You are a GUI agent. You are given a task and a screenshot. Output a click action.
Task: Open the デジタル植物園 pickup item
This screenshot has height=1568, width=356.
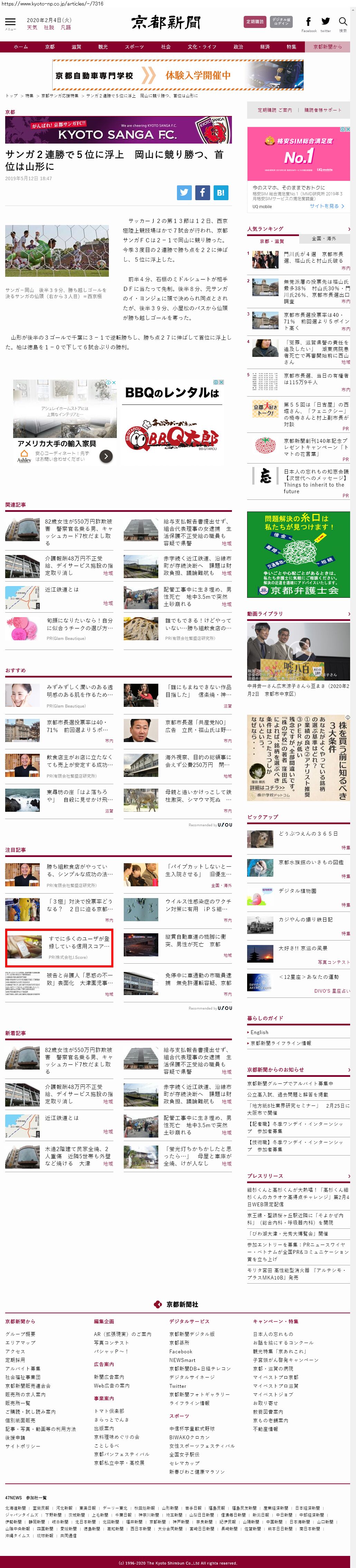tap(298, 890)
